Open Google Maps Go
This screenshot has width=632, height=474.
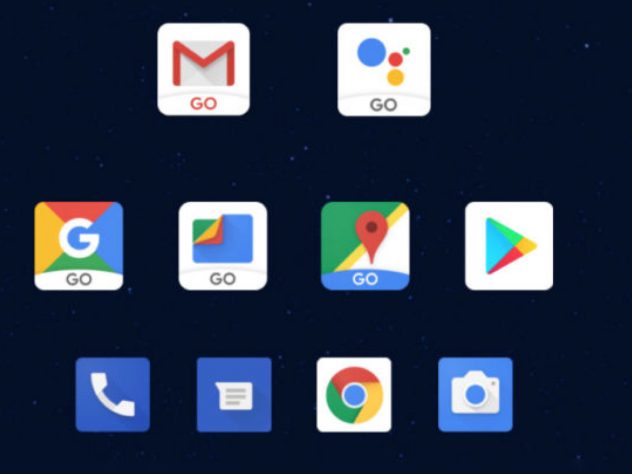365,246
